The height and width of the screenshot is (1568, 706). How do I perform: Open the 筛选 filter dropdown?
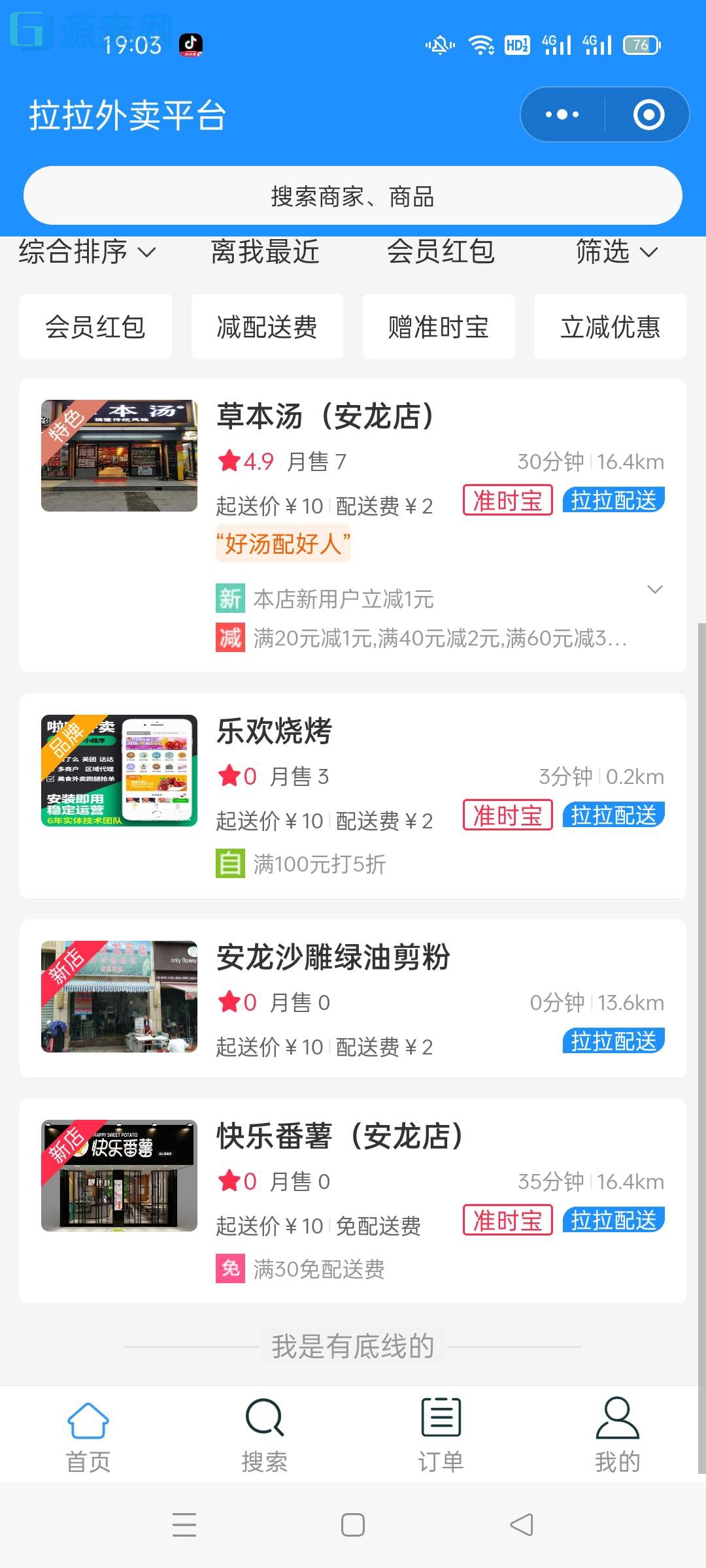pyautogui.click(x=614, y=253)
